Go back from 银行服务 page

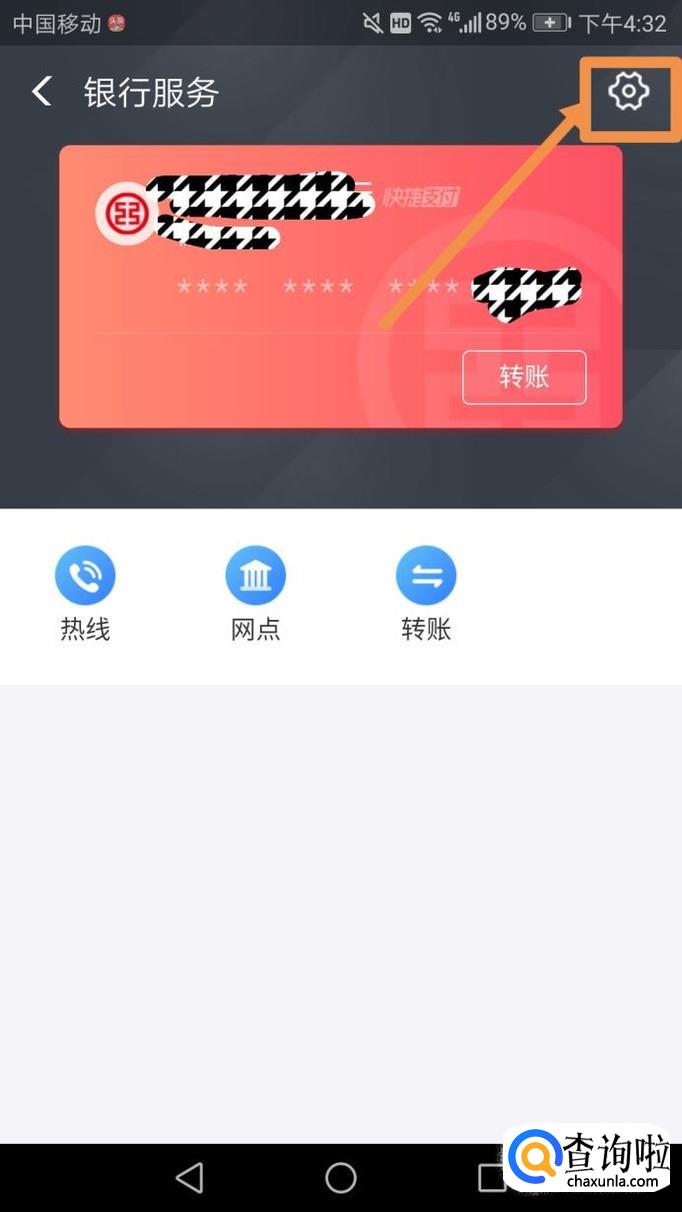(41, 92)
